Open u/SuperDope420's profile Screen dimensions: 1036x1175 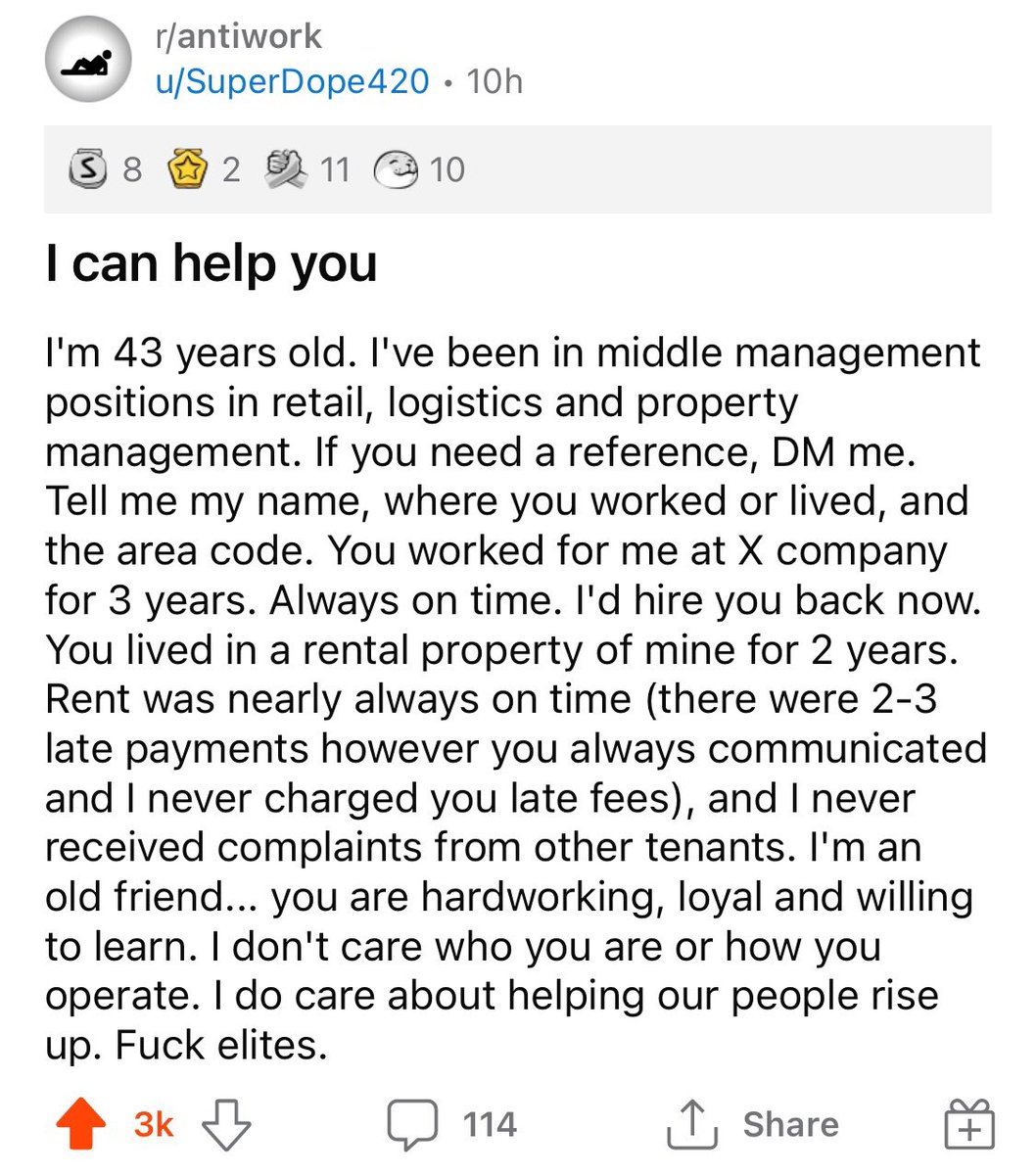[292, 81]
